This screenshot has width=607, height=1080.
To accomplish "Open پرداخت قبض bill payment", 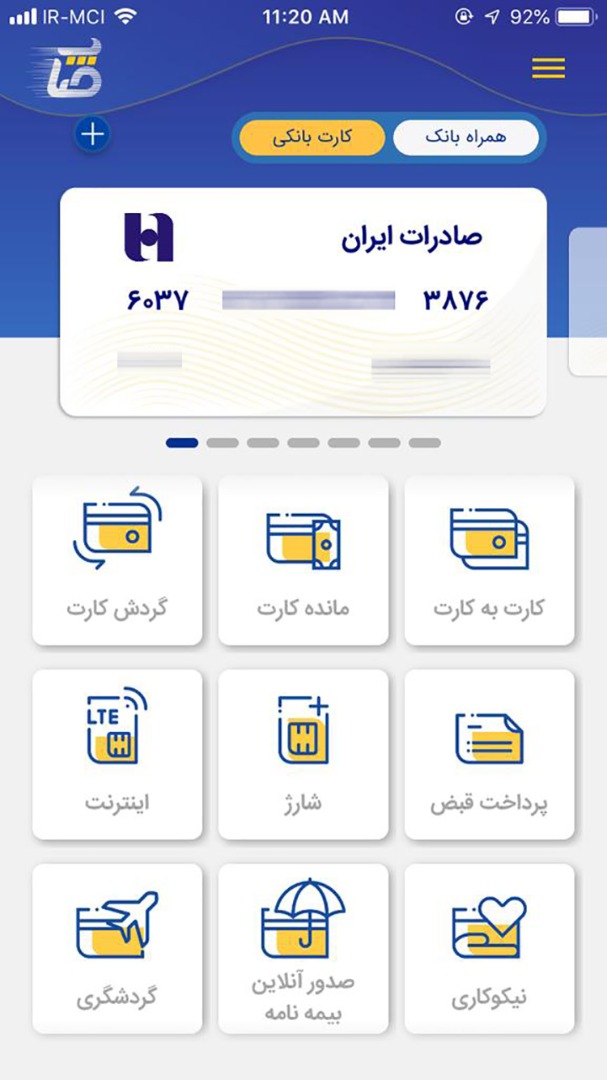I will pos(489,754).
